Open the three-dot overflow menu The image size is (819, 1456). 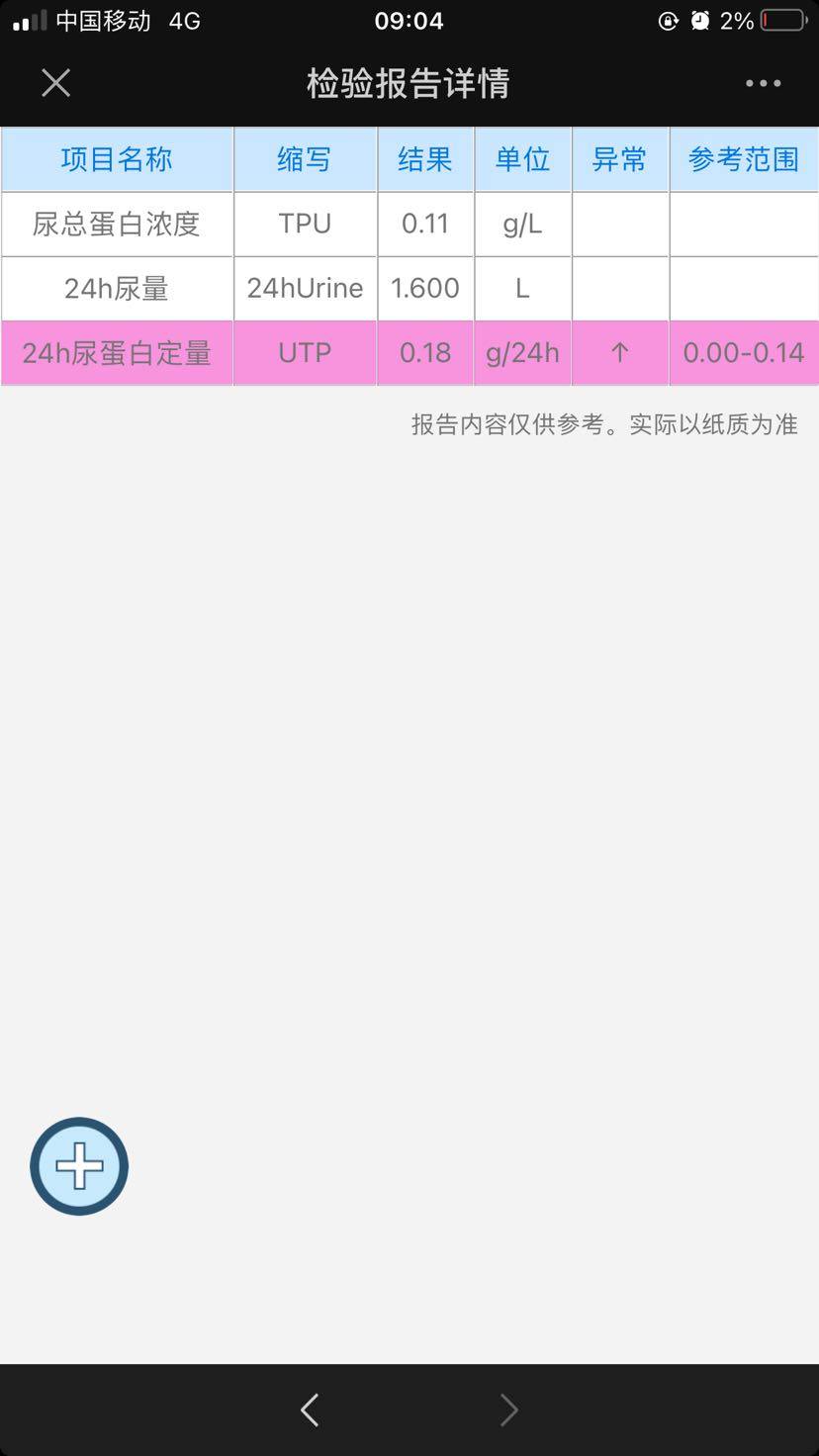(763, 83)
